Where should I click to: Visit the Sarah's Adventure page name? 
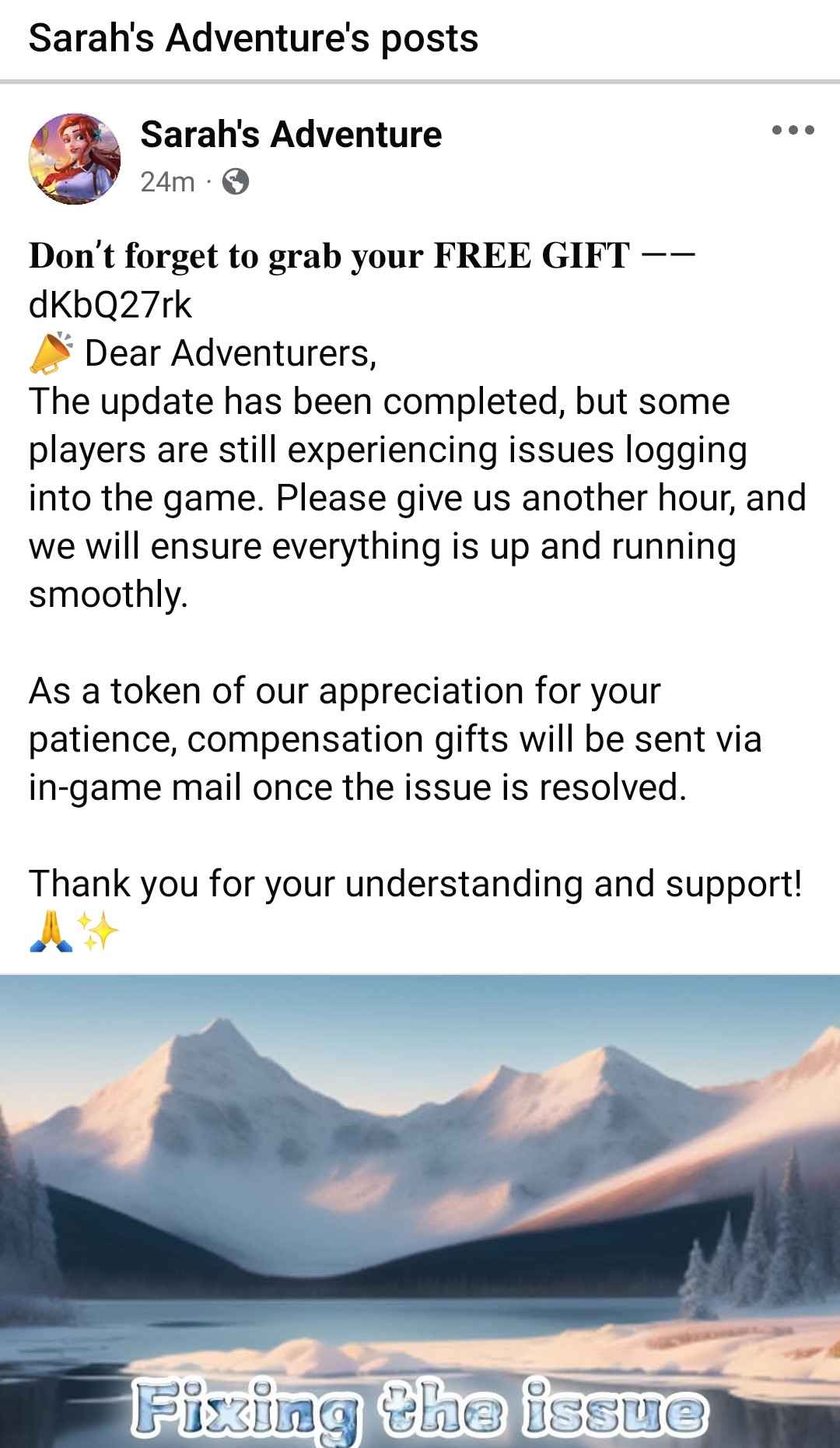tap(291, 134)
